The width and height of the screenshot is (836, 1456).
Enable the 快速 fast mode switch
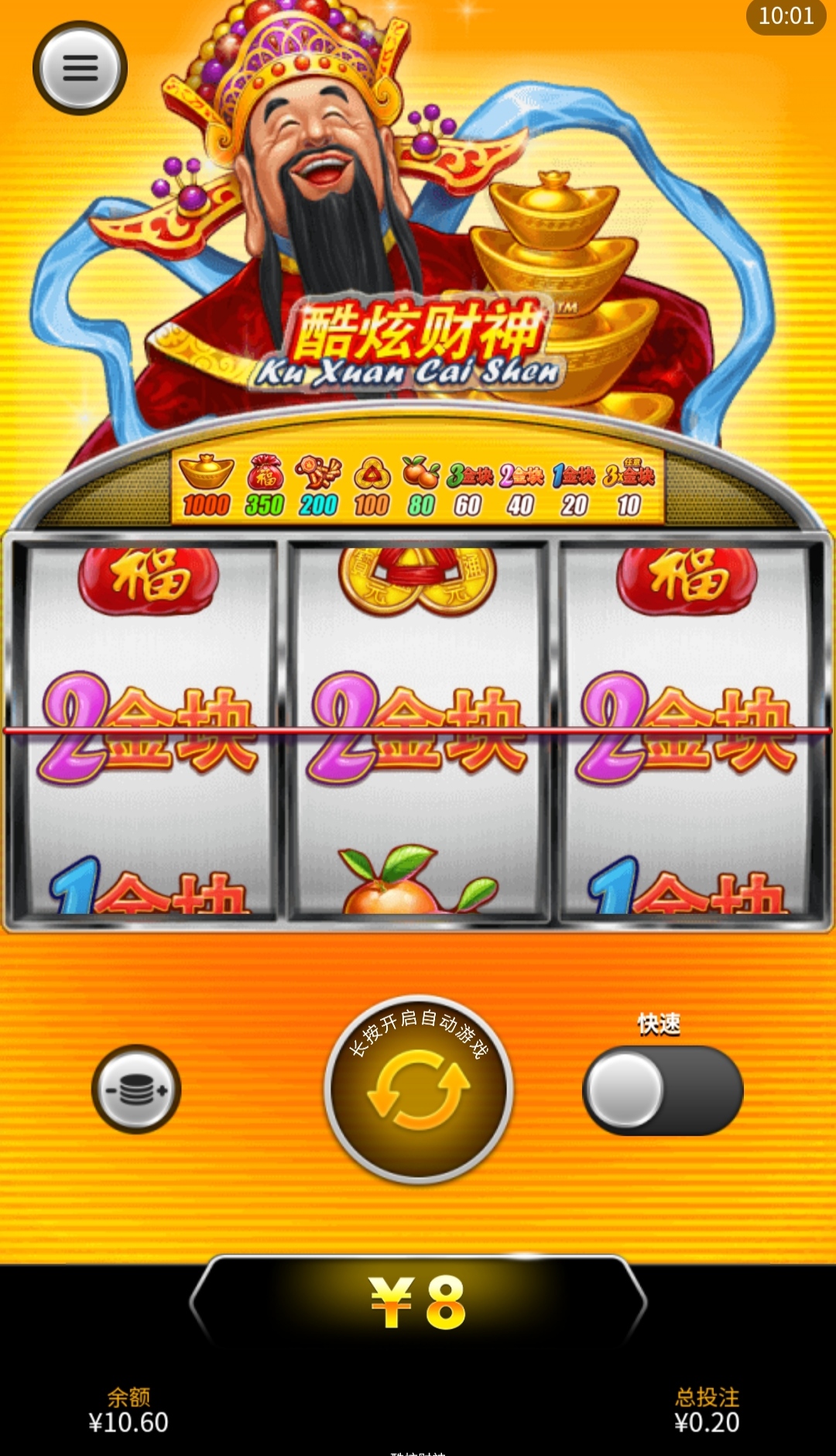pyautogui.click(x=663, y=1090)
